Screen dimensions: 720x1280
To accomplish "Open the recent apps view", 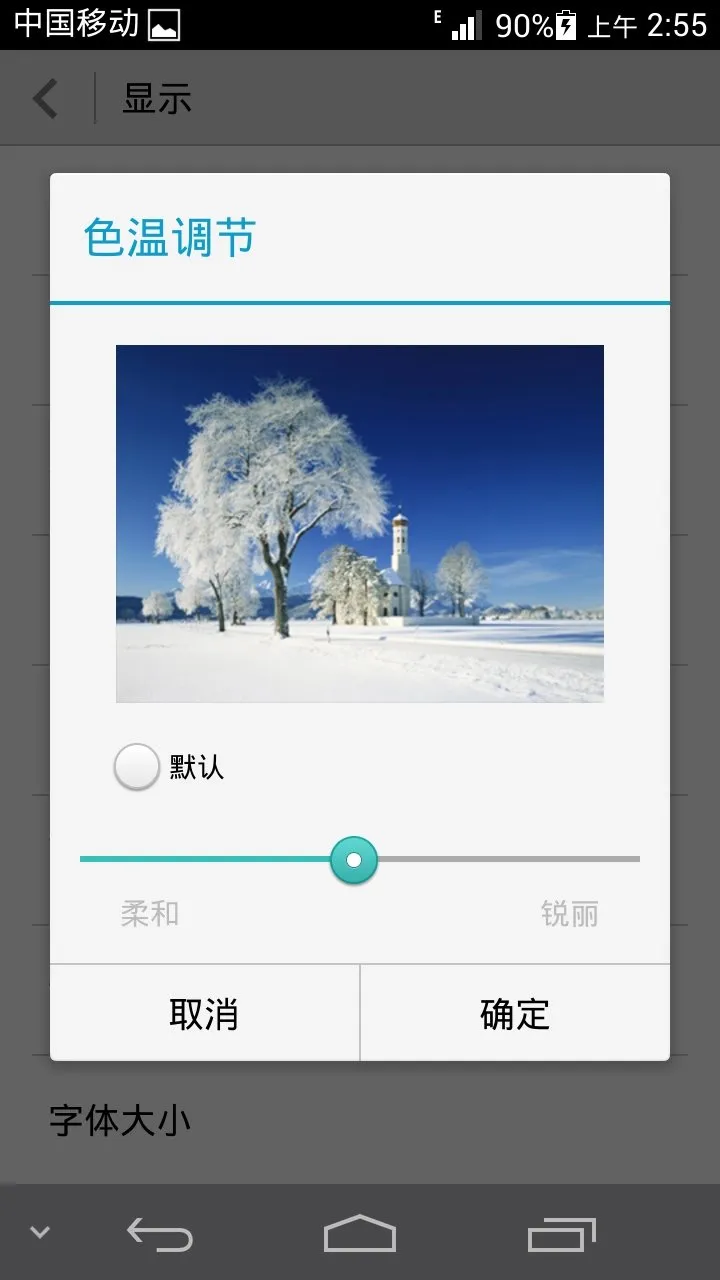I will [561, 1234].
